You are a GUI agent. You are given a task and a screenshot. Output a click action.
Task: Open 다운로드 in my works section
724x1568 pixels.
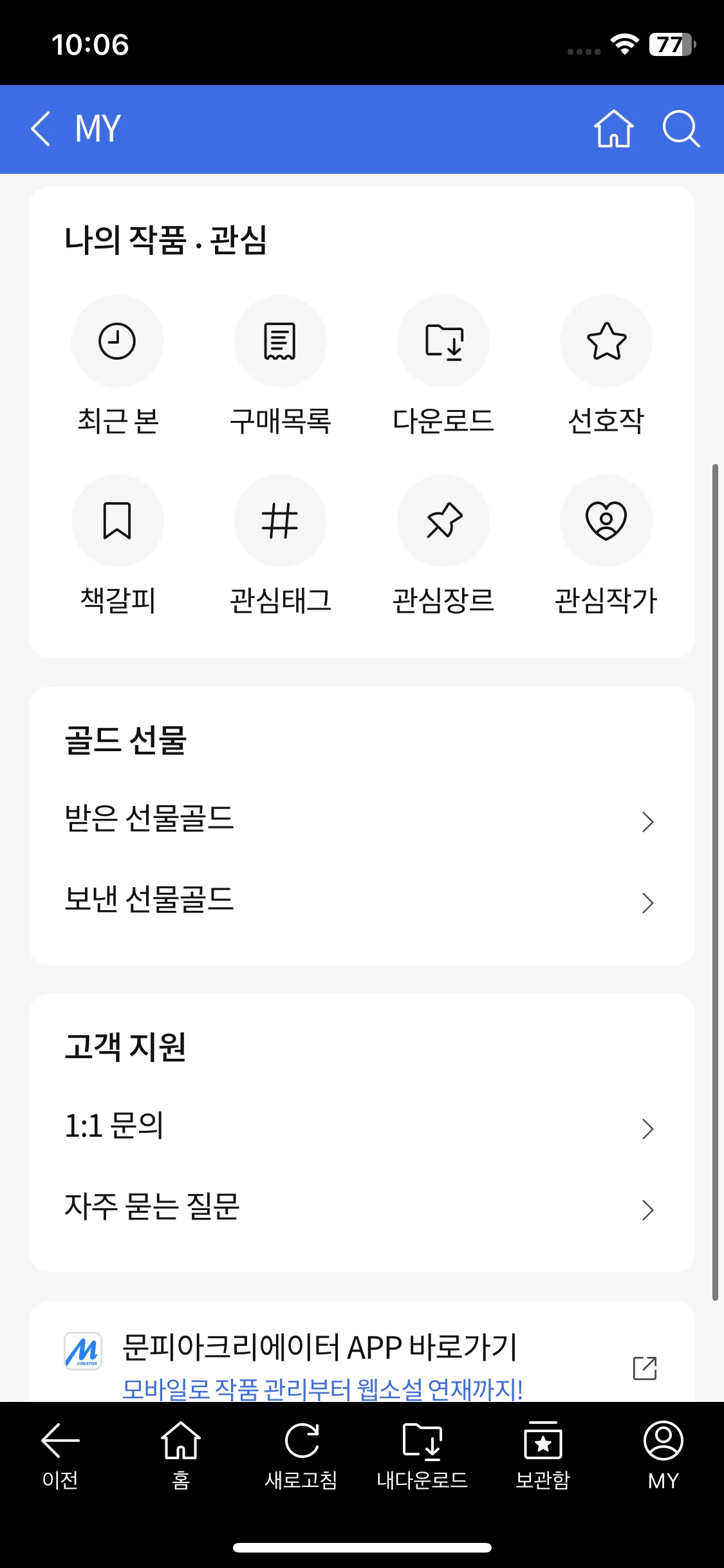[443, 366]
